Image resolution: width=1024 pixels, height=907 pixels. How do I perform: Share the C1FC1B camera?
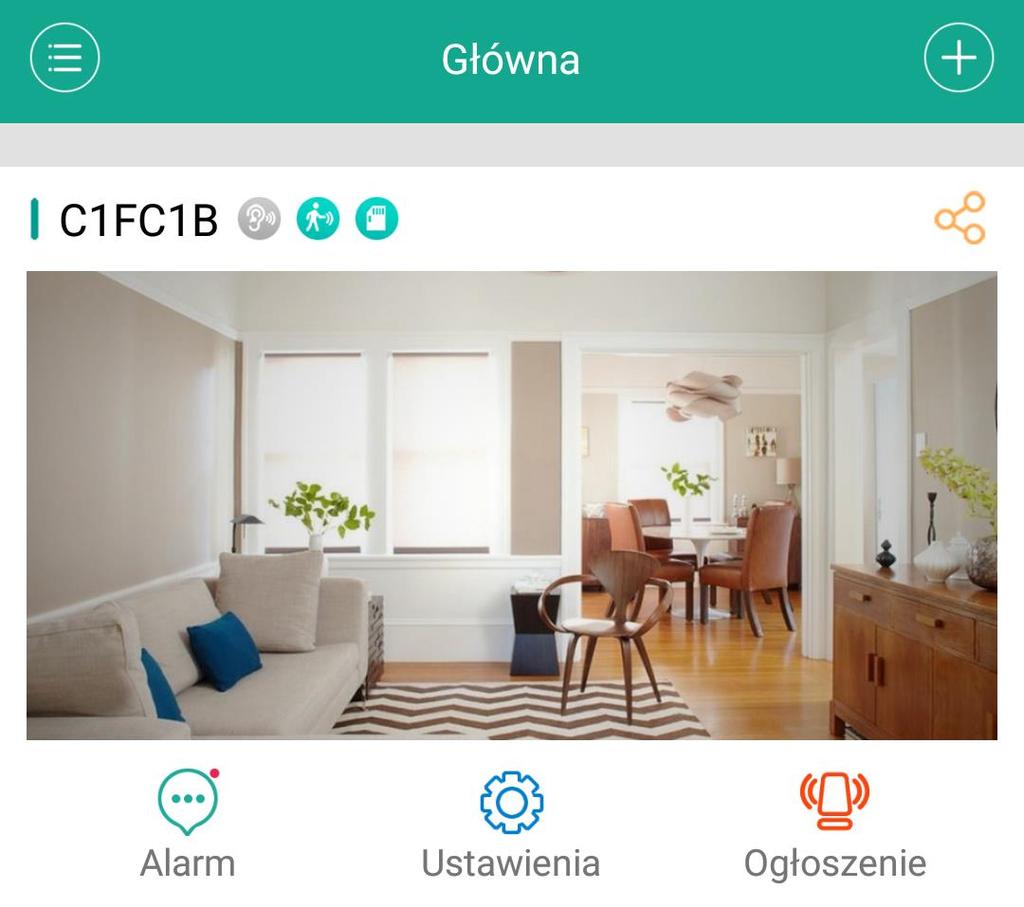(960, 218)
